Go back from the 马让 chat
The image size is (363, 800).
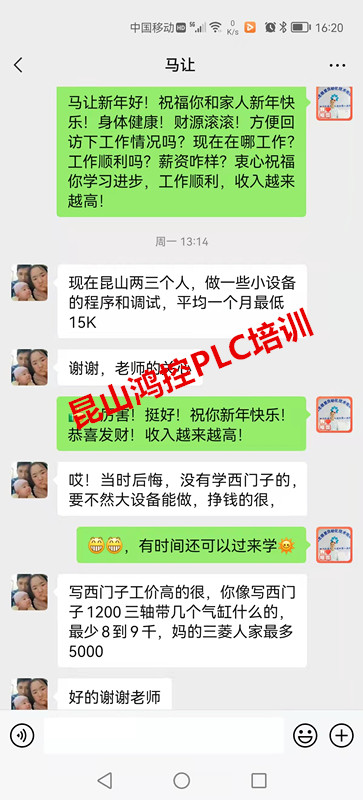(18, 65)
